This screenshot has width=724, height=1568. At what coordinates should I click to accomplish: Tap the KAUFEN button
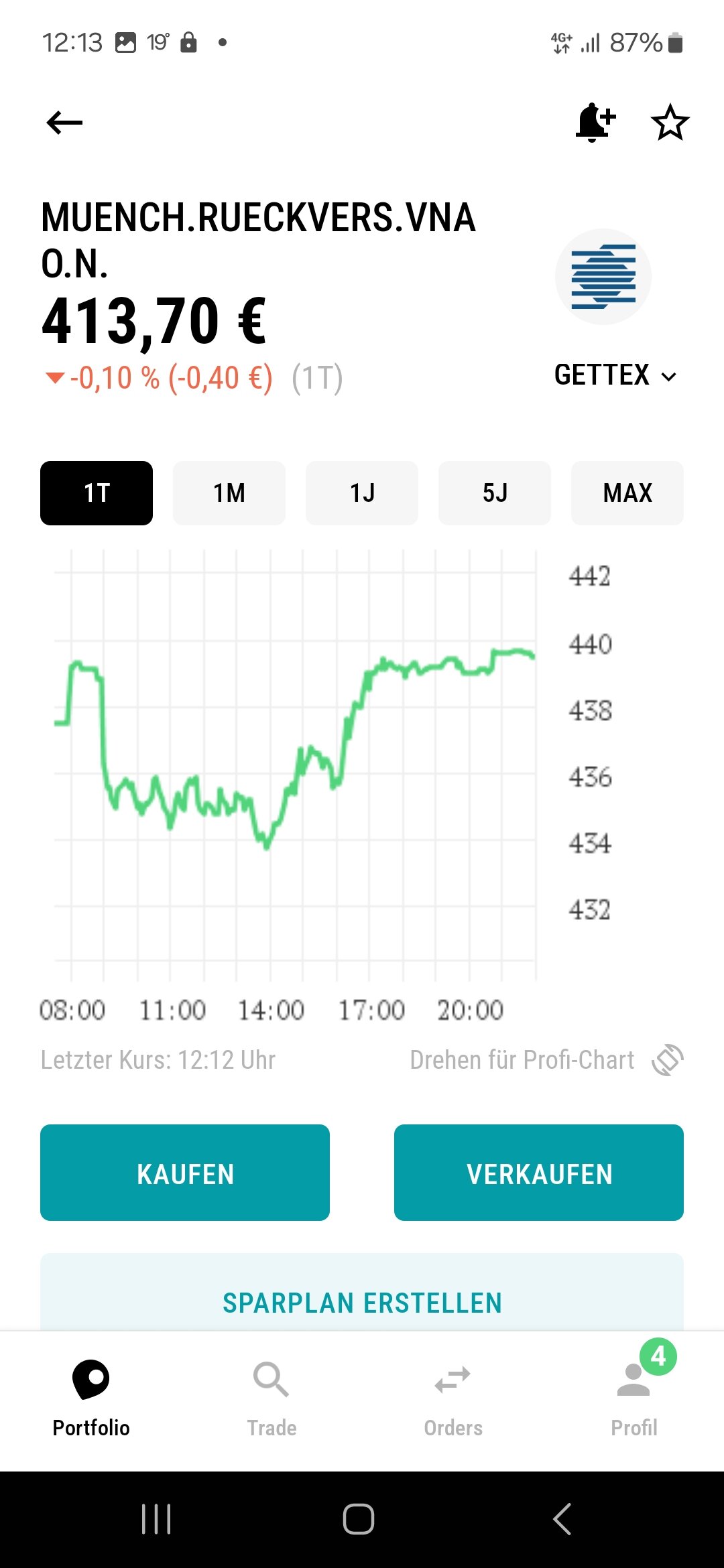(185, 1173)
